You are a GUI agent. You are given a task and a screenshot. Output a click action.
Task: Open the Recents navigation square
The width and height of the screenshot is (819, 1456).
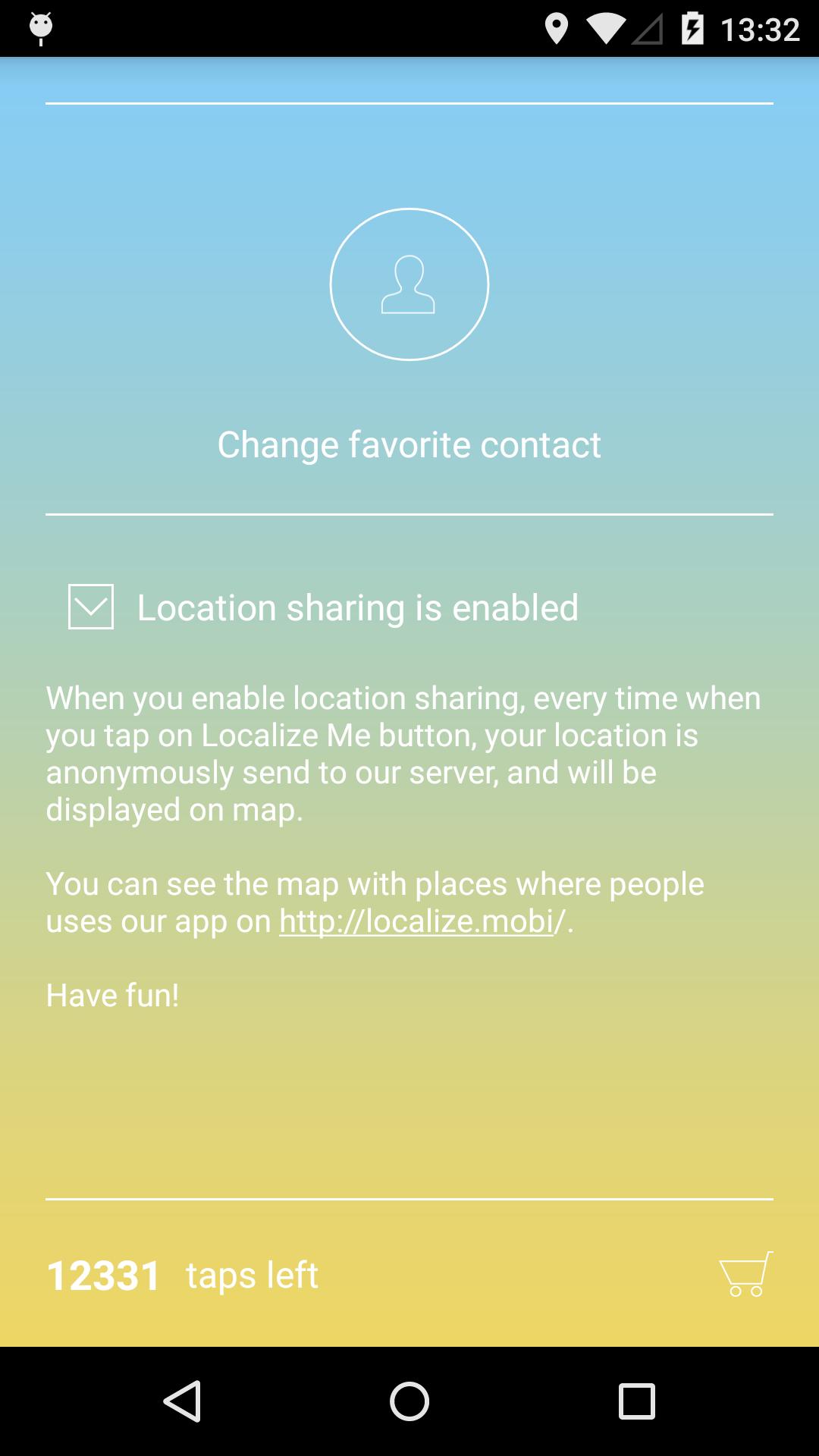(x=637, y=1399)
